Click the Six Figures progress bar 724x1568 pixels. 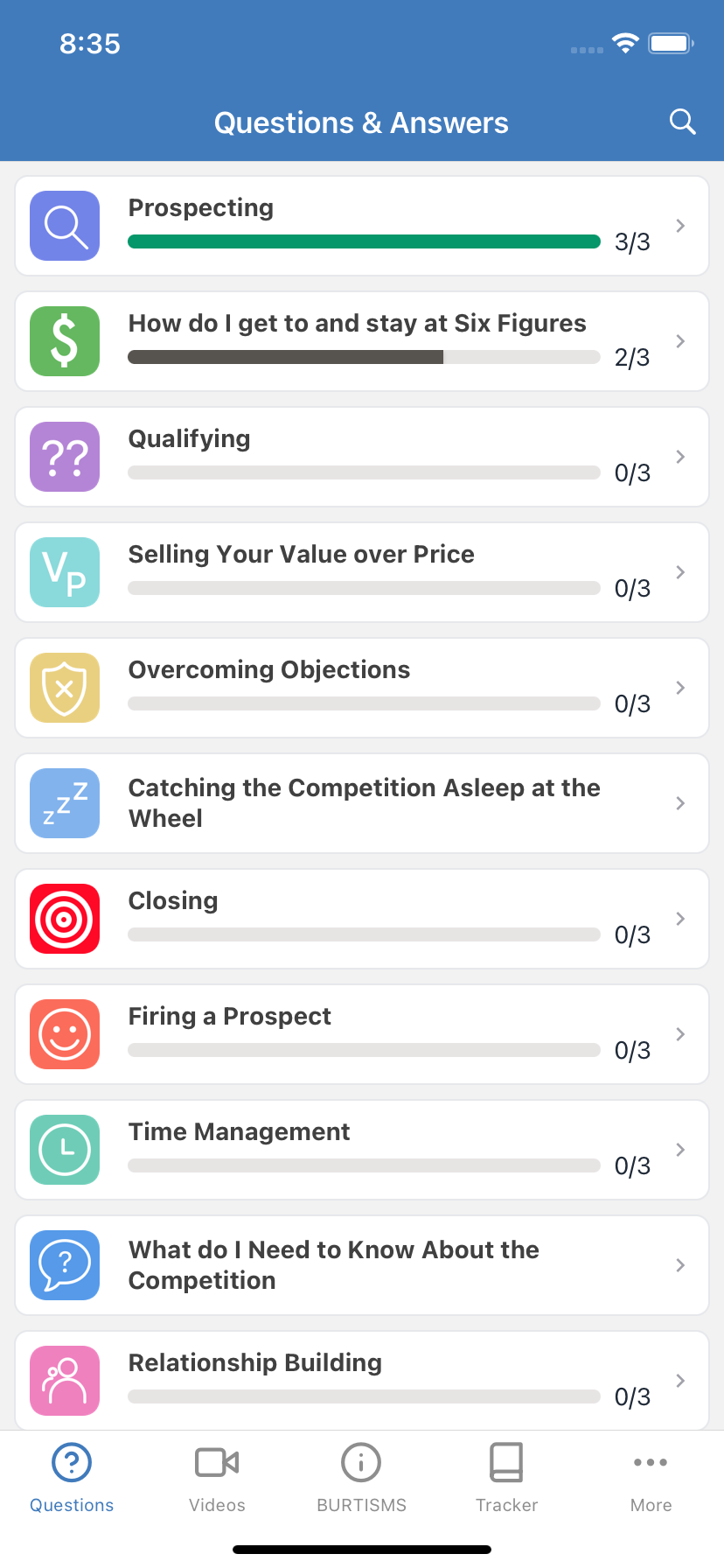tap(364, 357)
